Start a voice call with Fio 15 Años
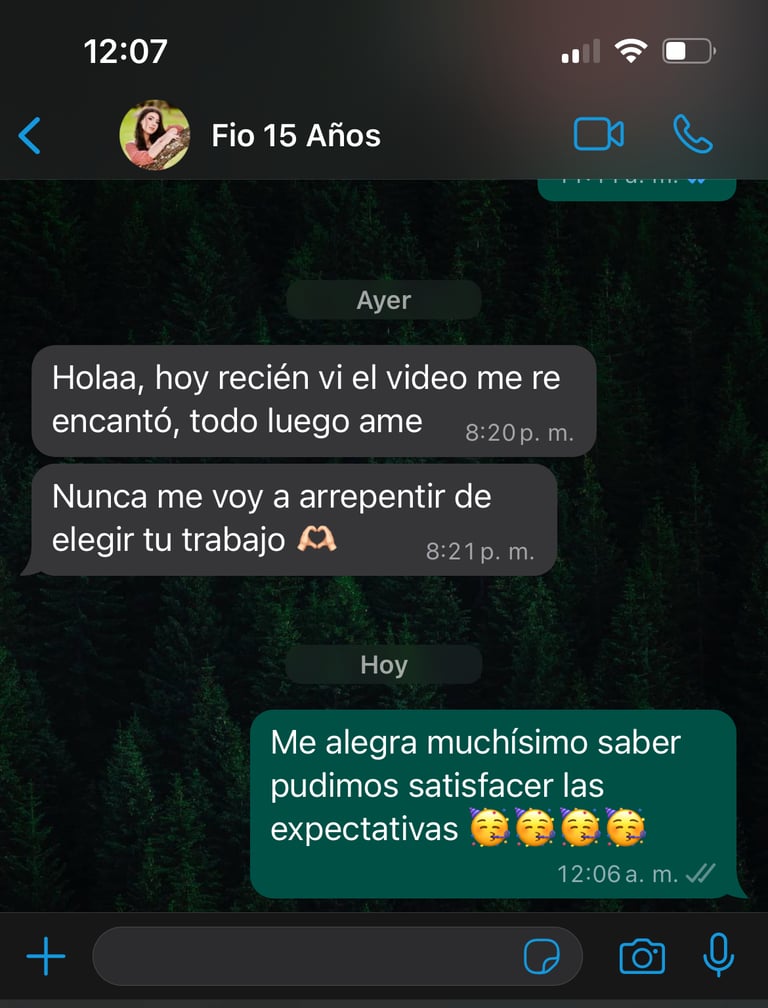 pos(692,134)
